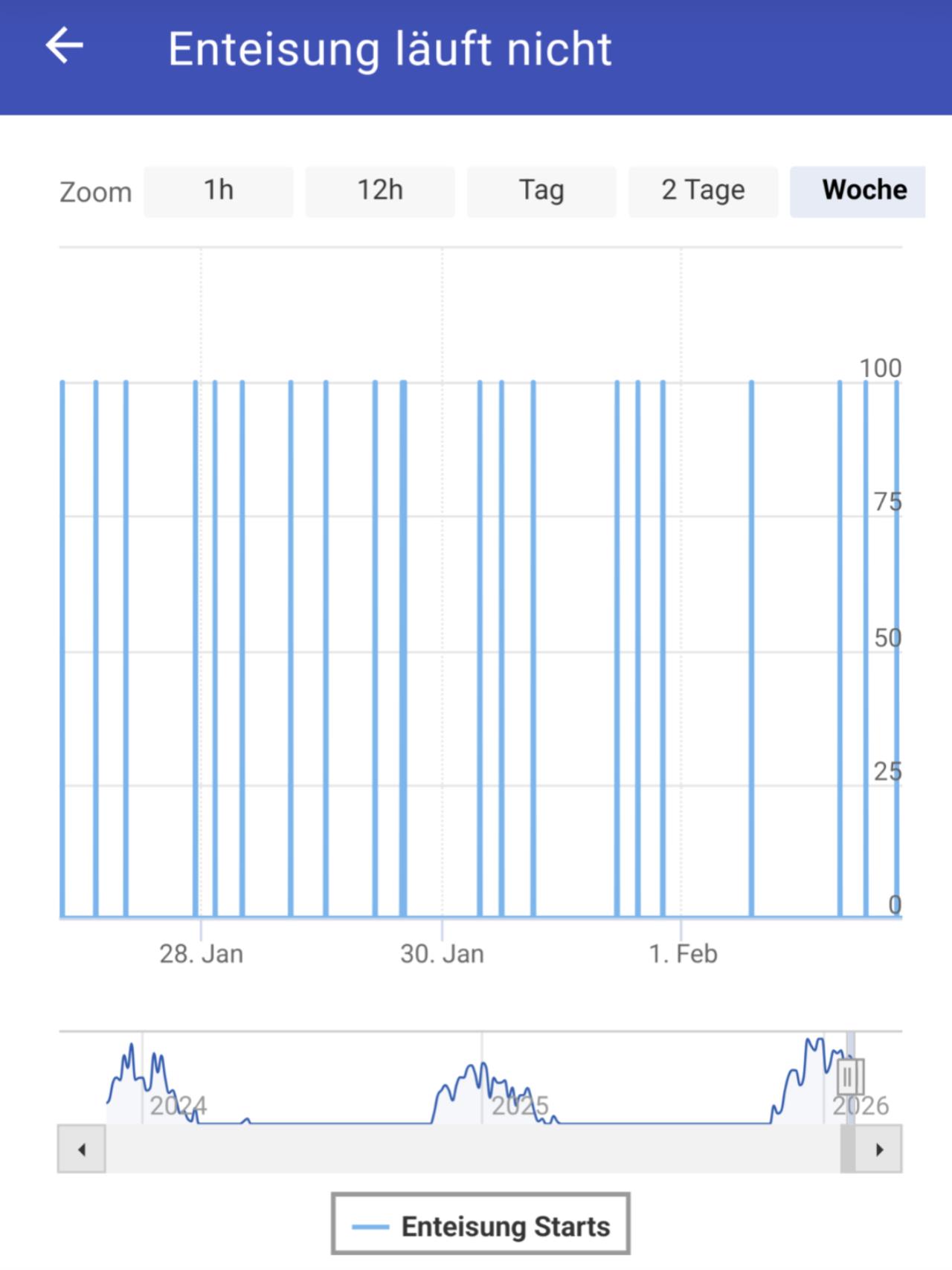Image resolution: width=952 pixels, height=1270 pixels.
Task: Select the 12h zoom range
Action: pyautogui.click(x=380, y=191)
